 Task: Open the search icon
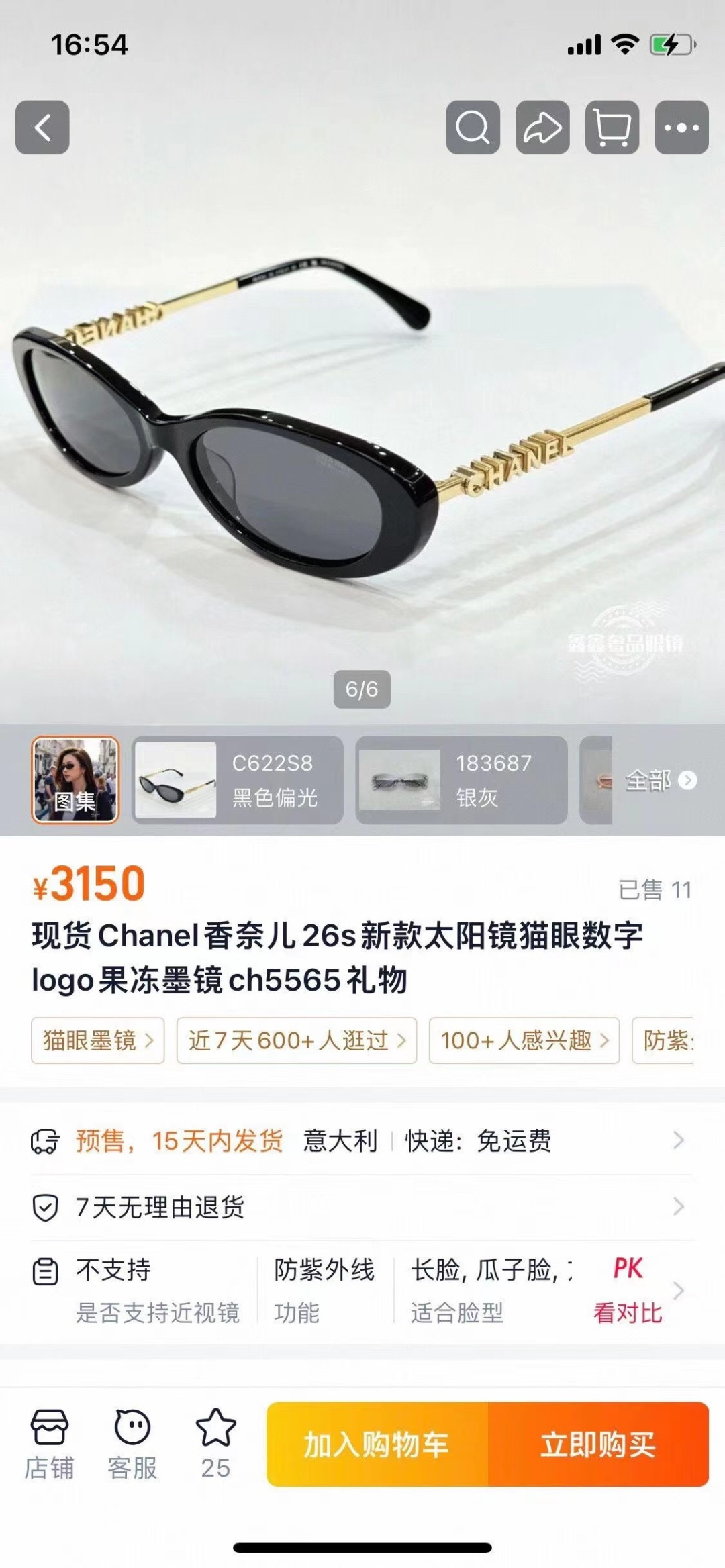(x=473, y=128)
